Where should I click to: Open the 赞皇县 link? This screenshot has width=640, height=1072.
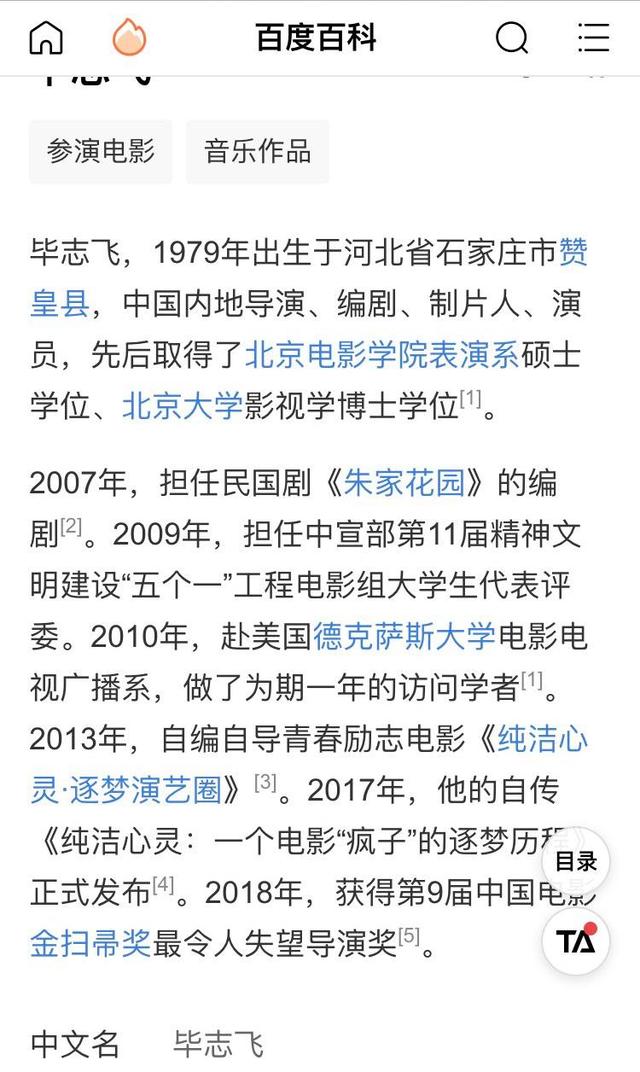(60, 302)
